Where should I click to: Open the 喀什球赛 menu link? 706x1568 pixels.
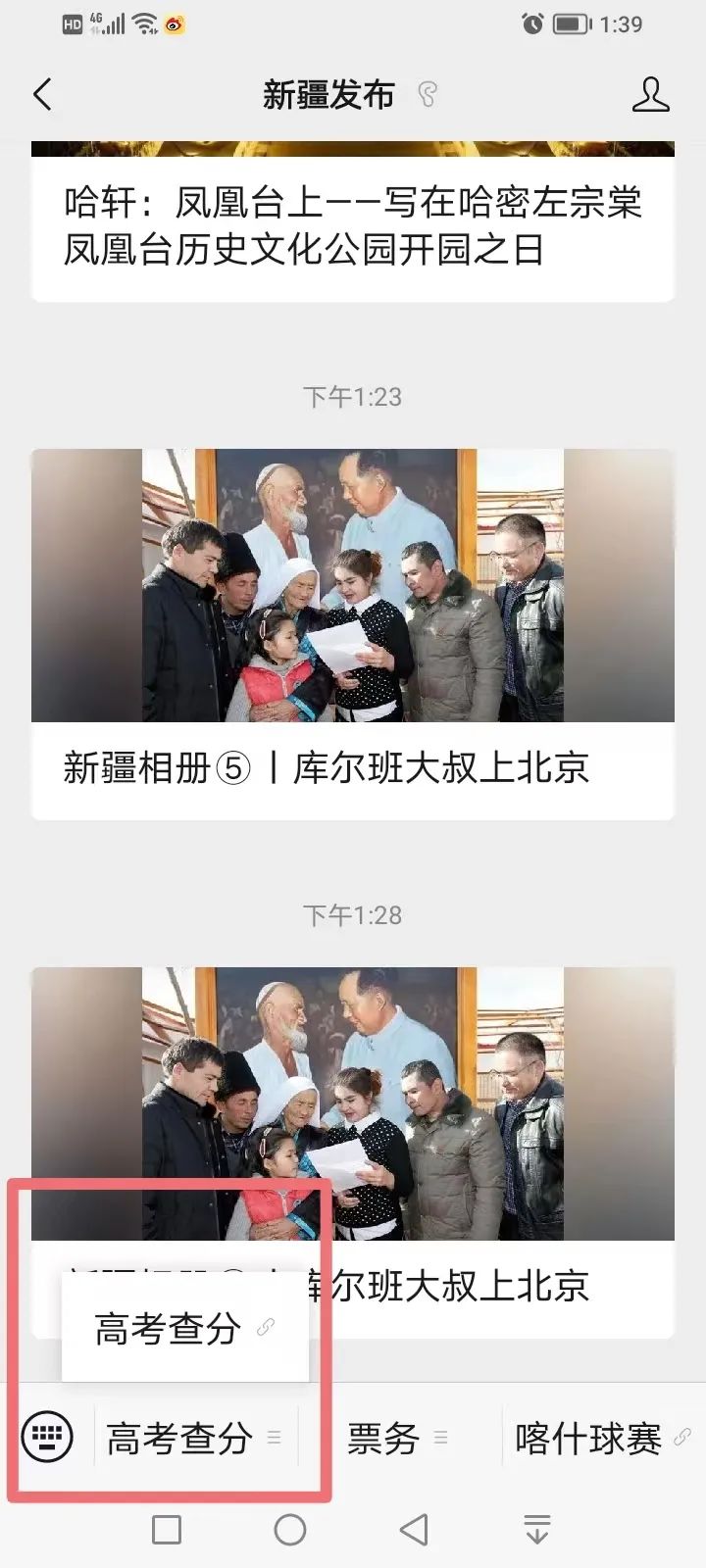(x=601, y=1438)
